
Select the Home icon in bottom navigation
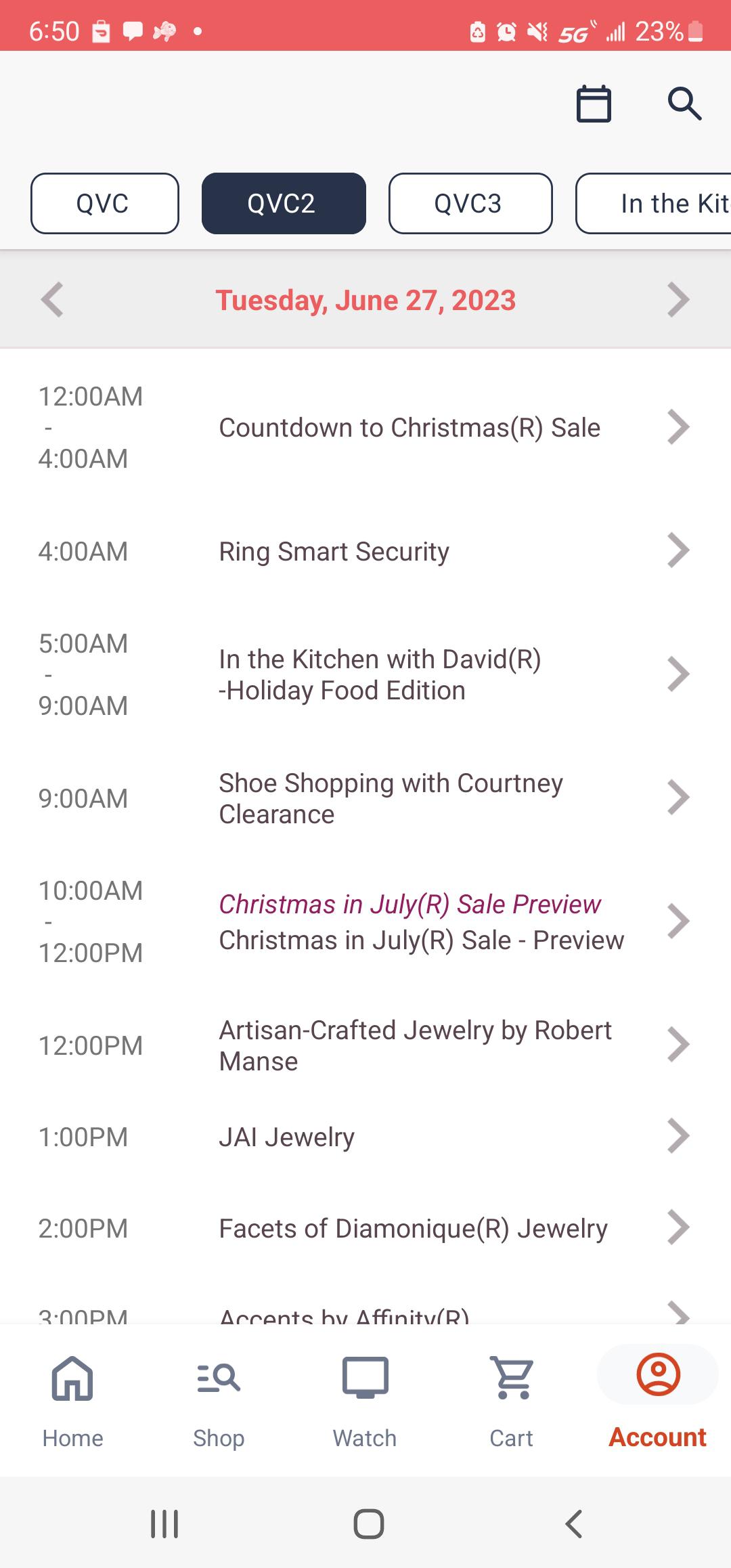click(72, 1395)
